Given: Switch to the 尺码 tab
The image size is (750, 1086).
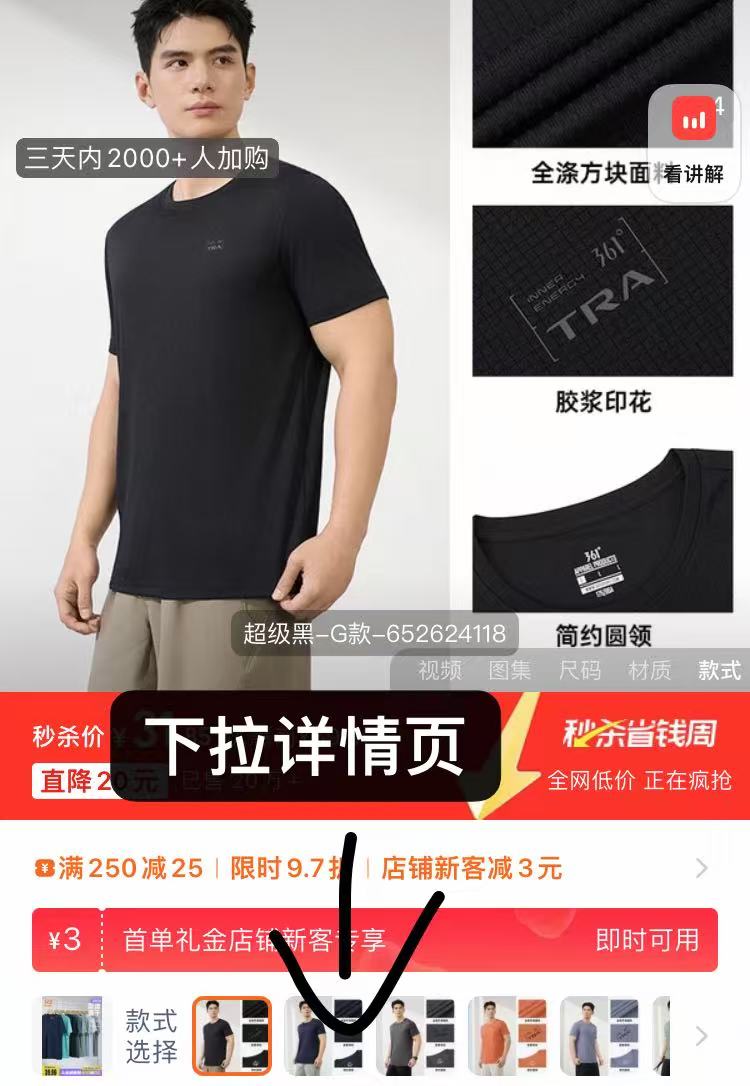Looking at the screenshot, I should [x=580, y=670].
